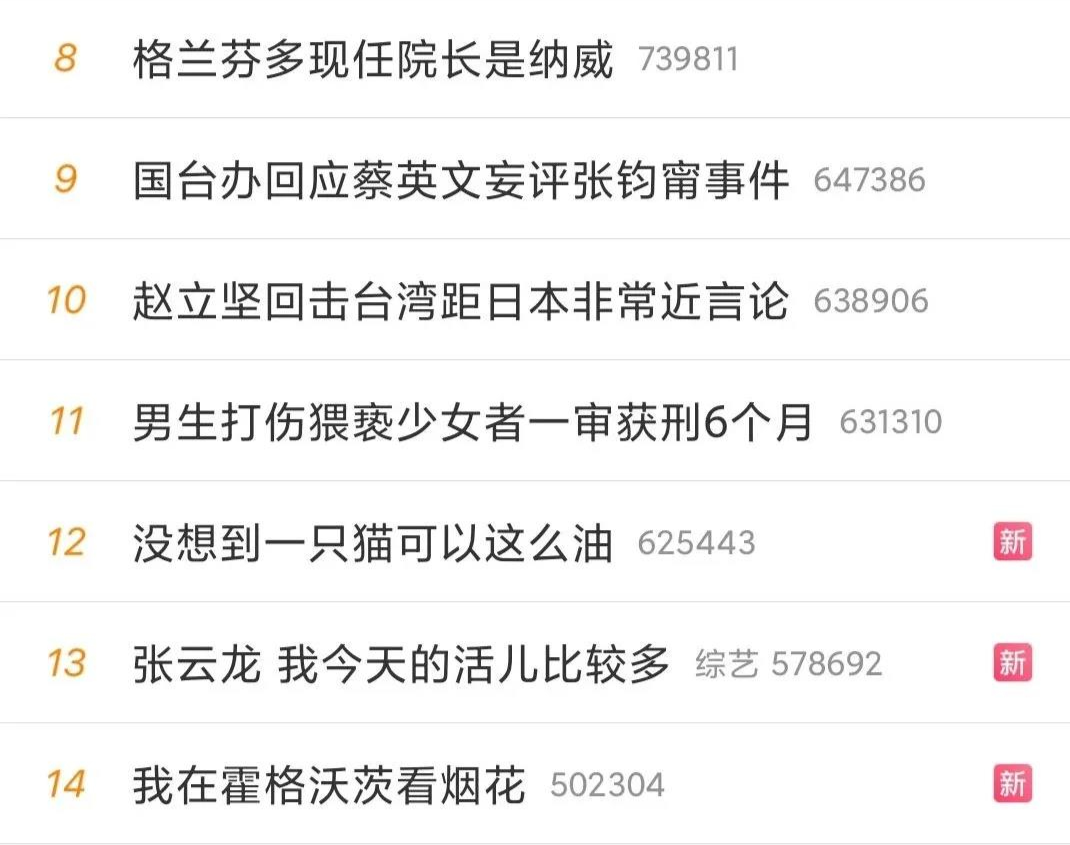This screenshot has height=845, width=1070.
Task: Open trending topic 没想到一只猫可以这么油
Action: pos(372,543)
